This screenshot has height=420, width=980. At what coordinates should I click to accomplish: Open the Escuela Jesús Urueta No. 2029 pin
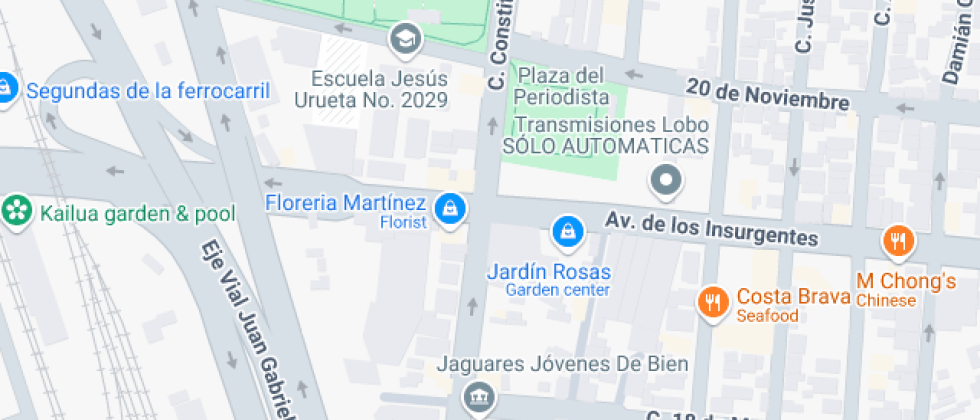point(406,39)
